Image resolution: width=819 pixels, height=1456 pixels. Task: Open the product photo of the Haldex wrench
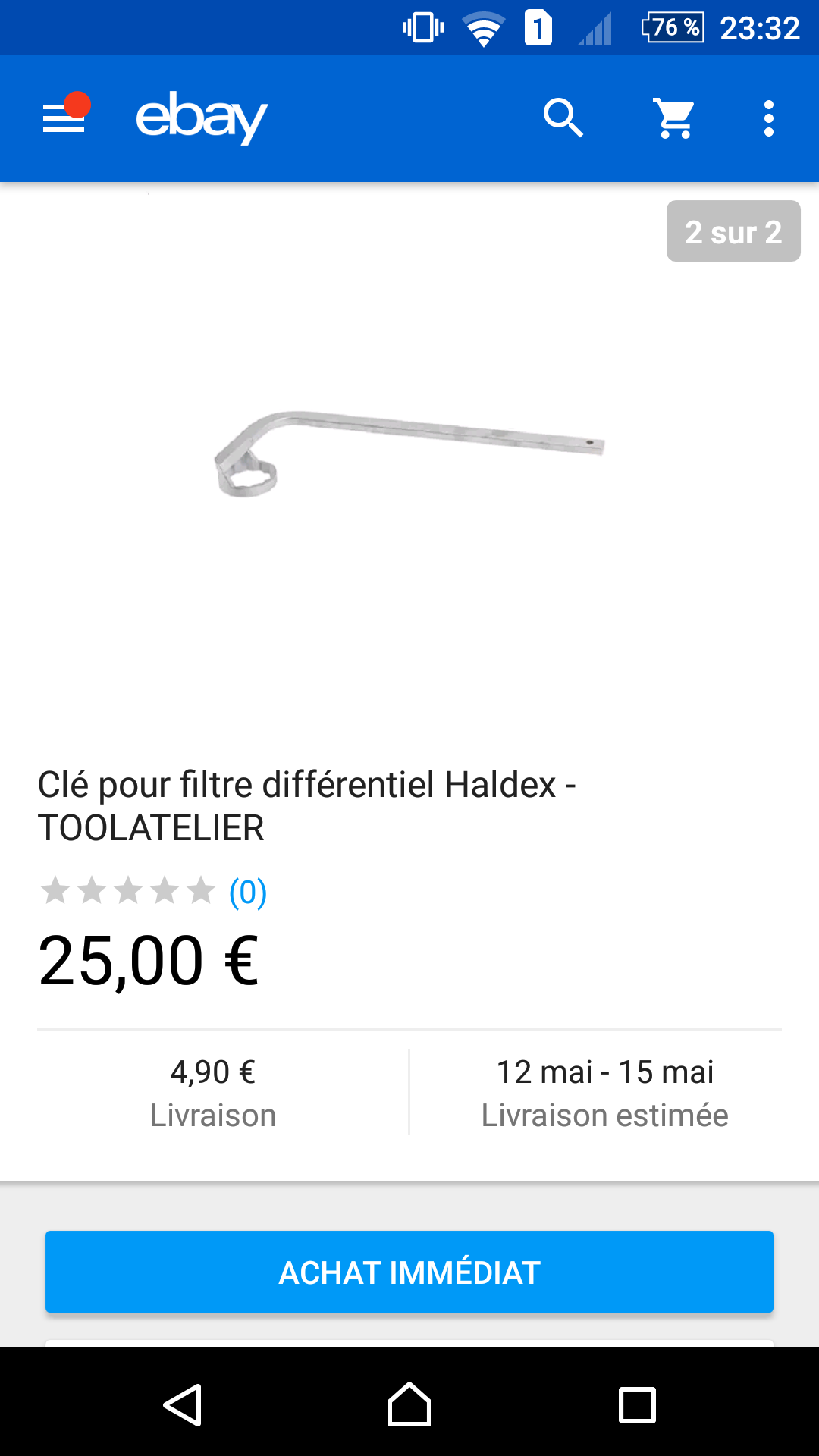pyautogui.click(x=409, y=455)
